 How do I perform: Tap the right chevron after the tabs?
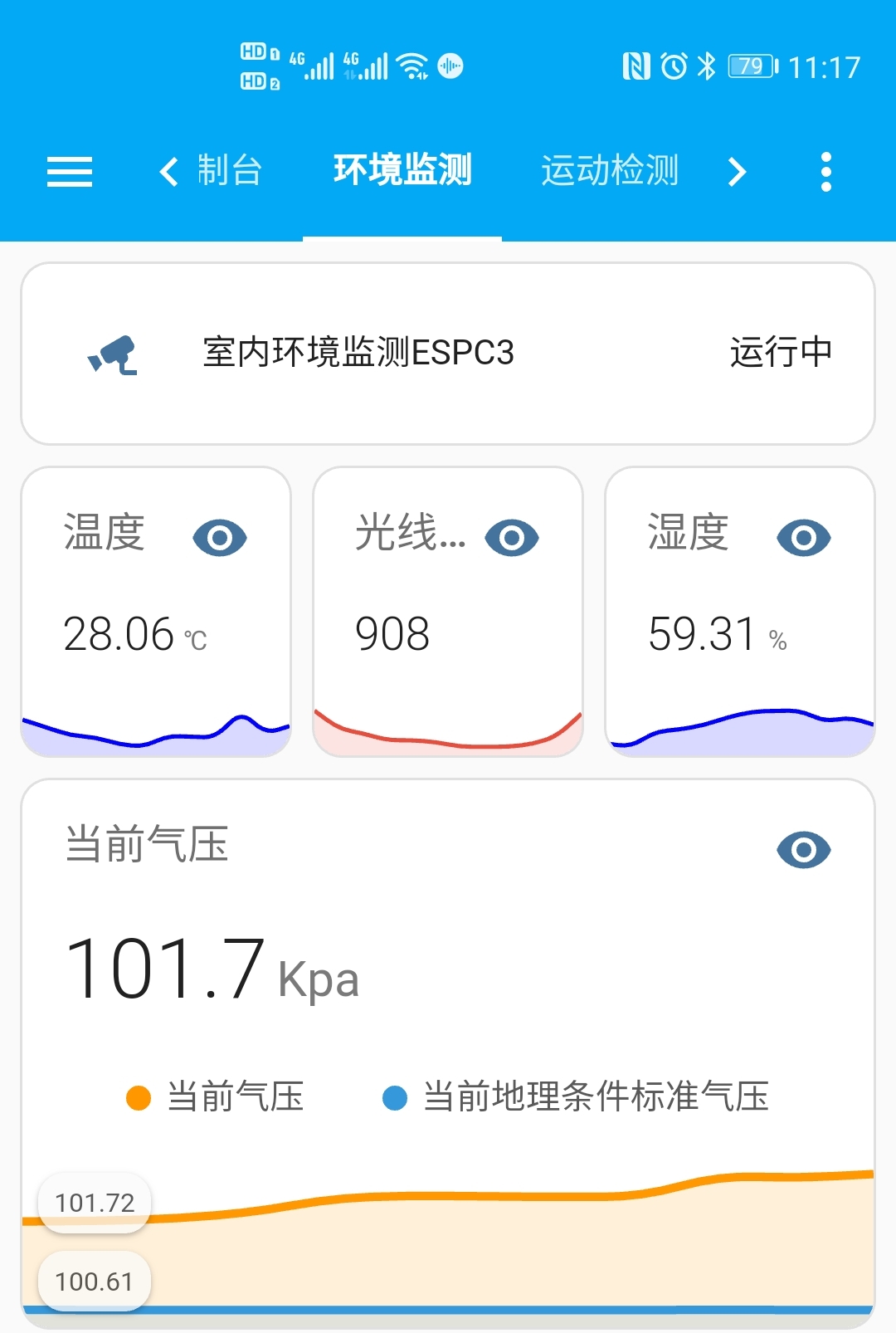(737, 172)
